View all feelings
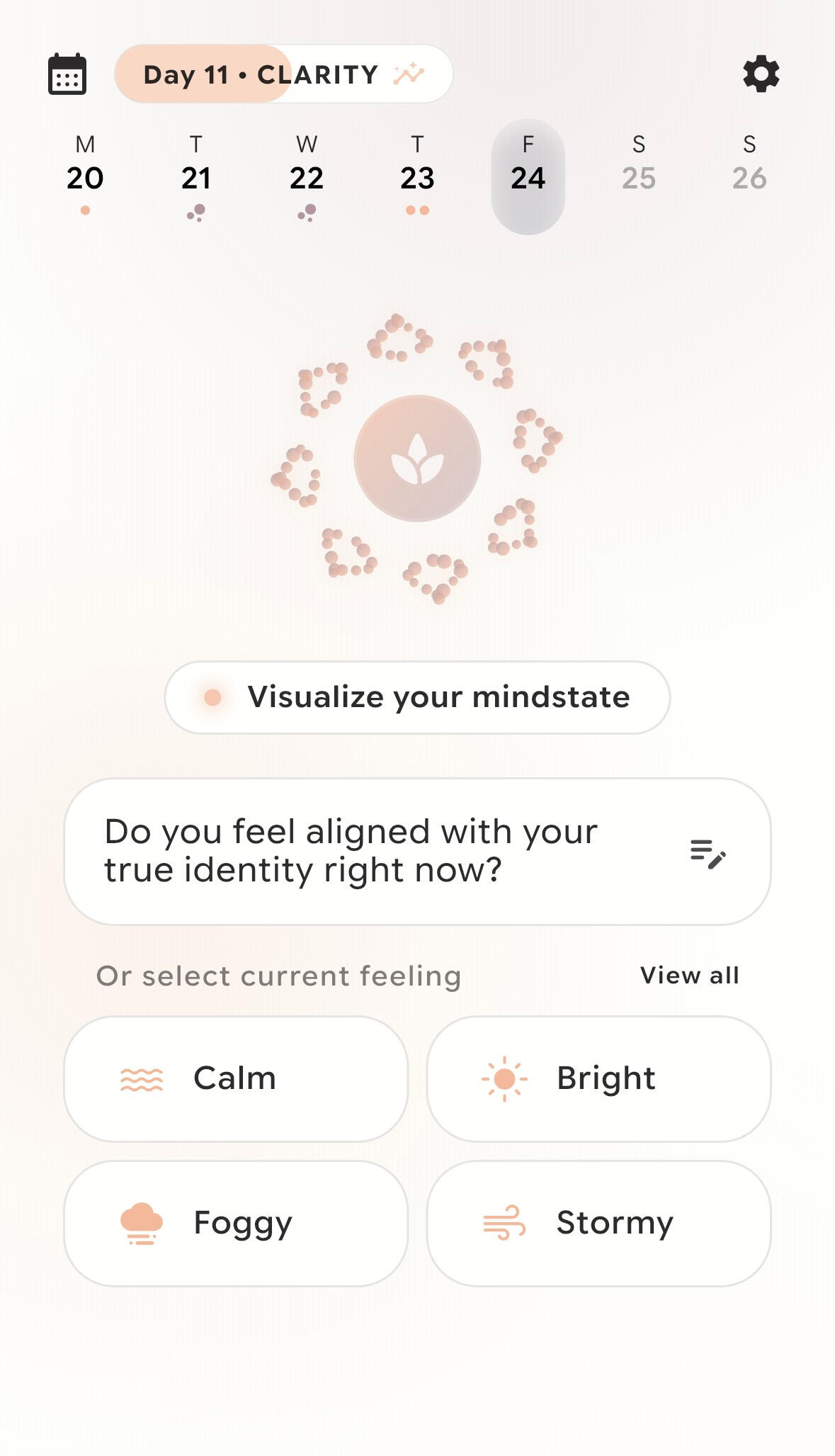Image resolution: width=835 pixels, height=1456 pixels. (x=689, y=975)
